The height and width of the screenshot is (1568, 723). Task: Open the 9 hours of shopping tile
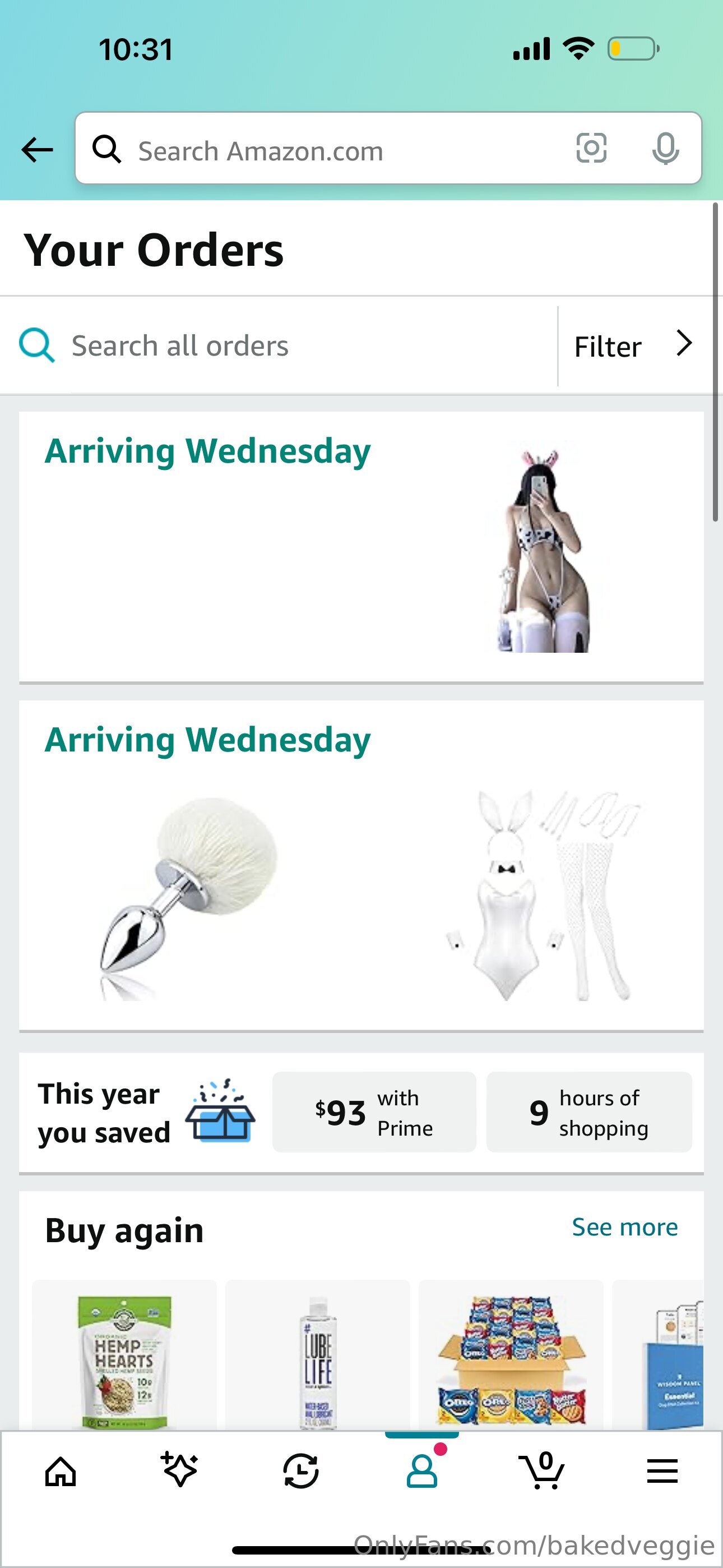(x=589, y=1112)
